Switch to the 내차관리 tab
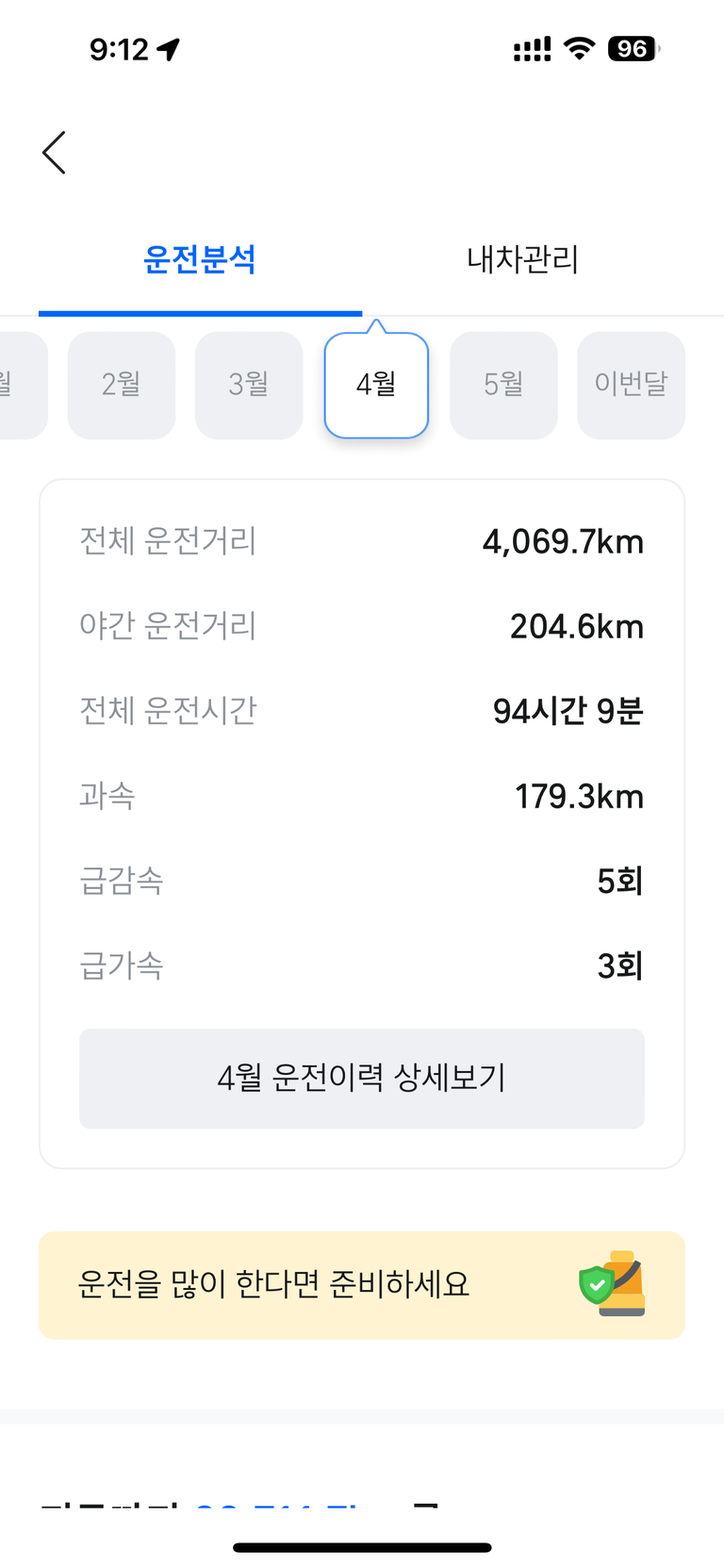This screenshot has width=724, height=1568. 522,259
